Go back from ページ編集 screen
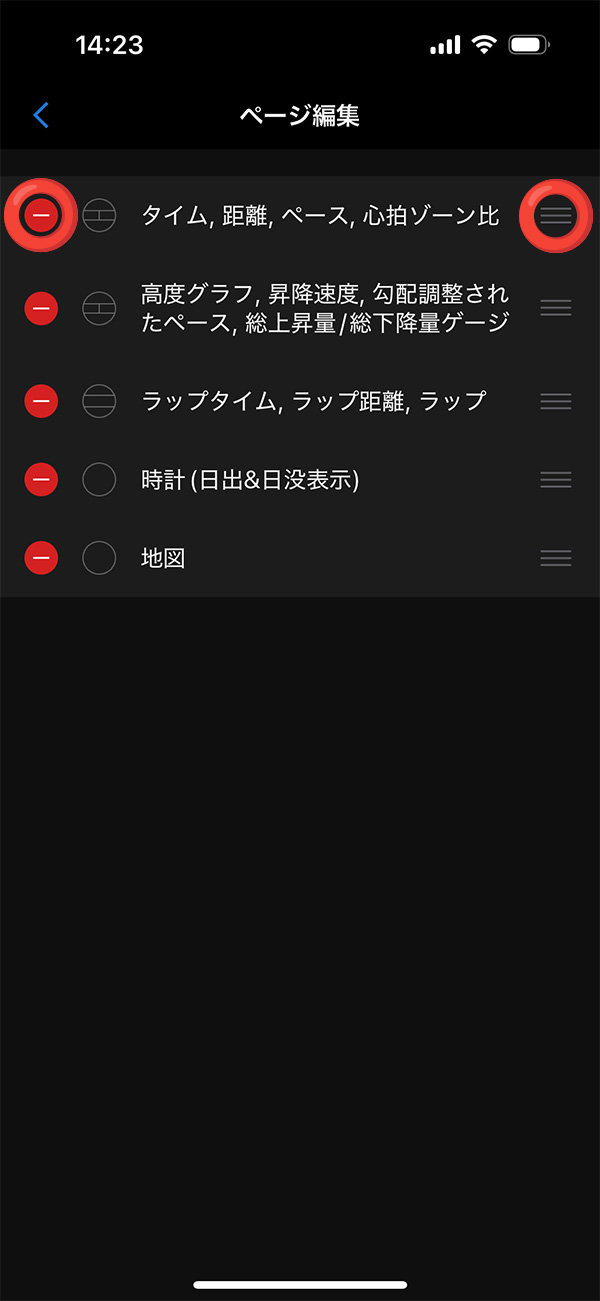Viewport: 600px width, 1301px height. click(x=41, y=115)
